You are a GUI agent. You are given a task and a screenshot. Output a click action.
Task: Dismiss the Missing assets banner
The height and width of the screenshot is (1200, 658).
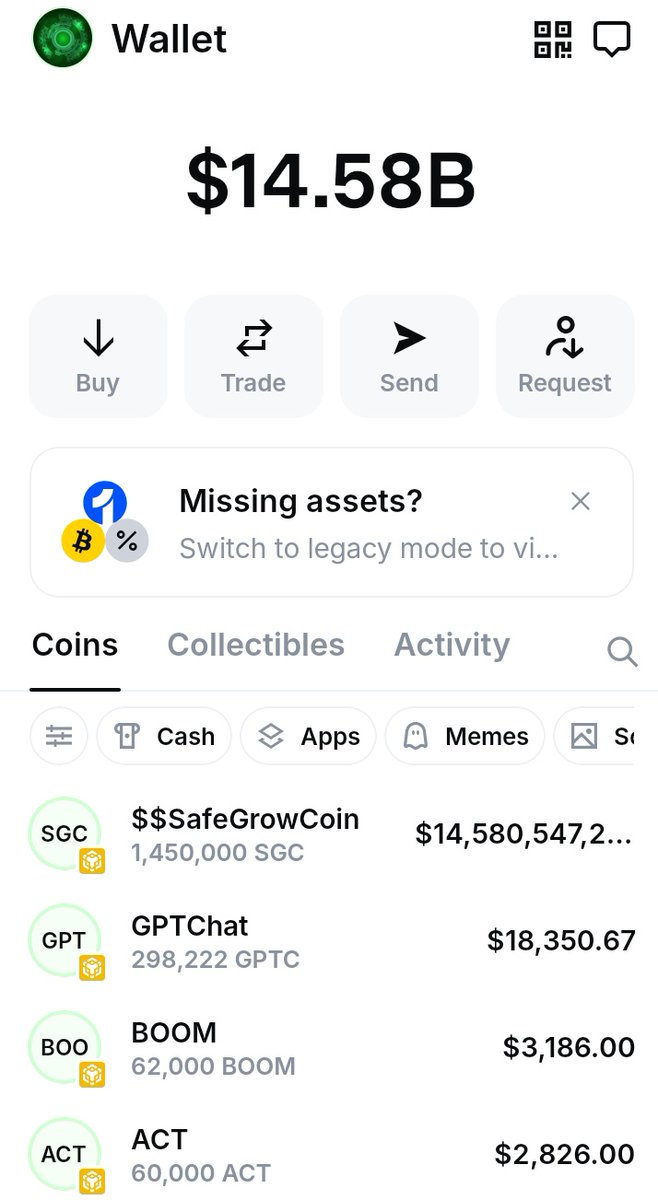click(580, 501)
